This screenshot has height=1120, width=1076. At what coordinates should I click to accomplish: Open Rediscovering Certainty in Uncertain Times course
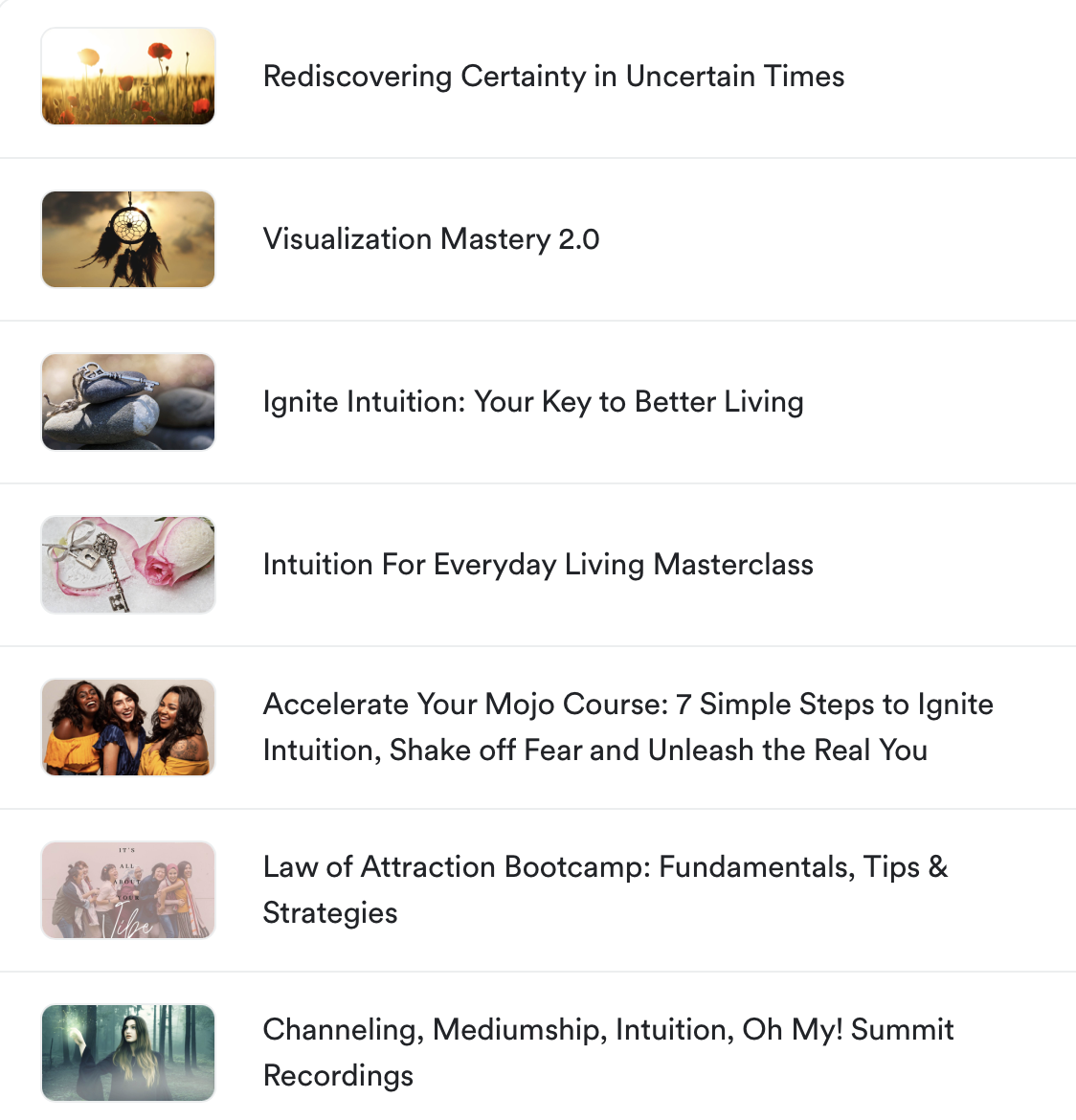click(x=553, y=77)
